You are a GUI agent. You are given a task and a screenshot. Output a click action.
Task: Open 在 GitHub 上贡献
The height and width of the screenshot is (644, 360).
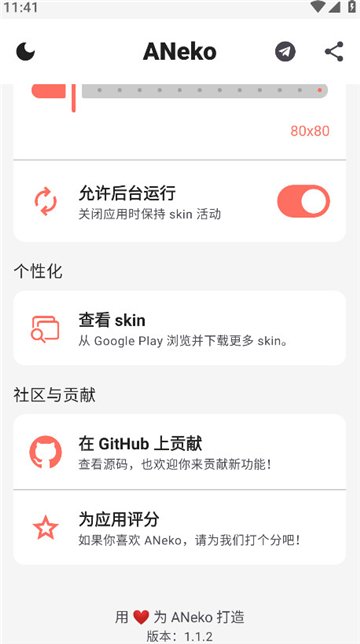(180, 452)
